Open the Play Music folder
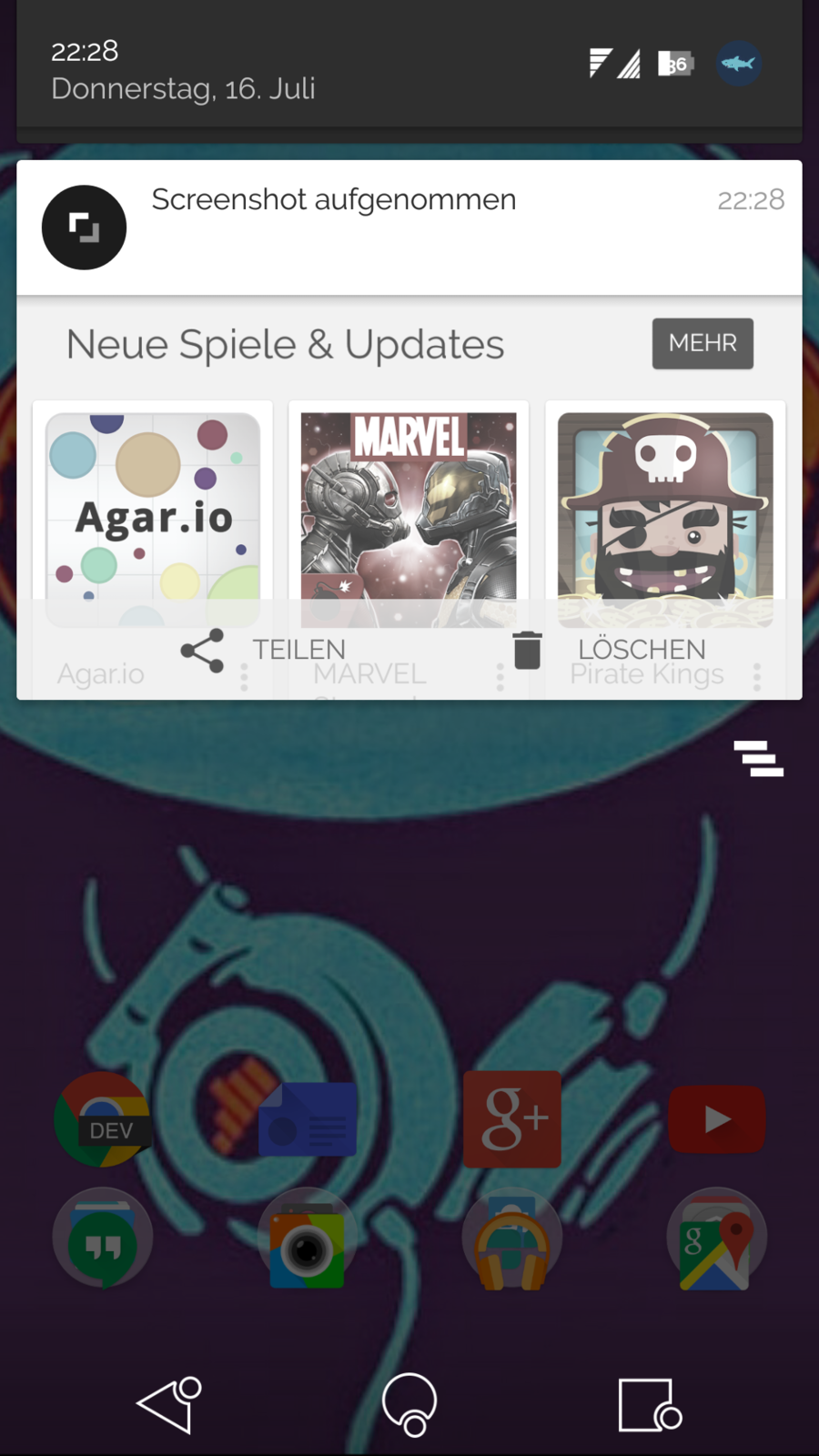819x1456 pixels. (512, 1239)
